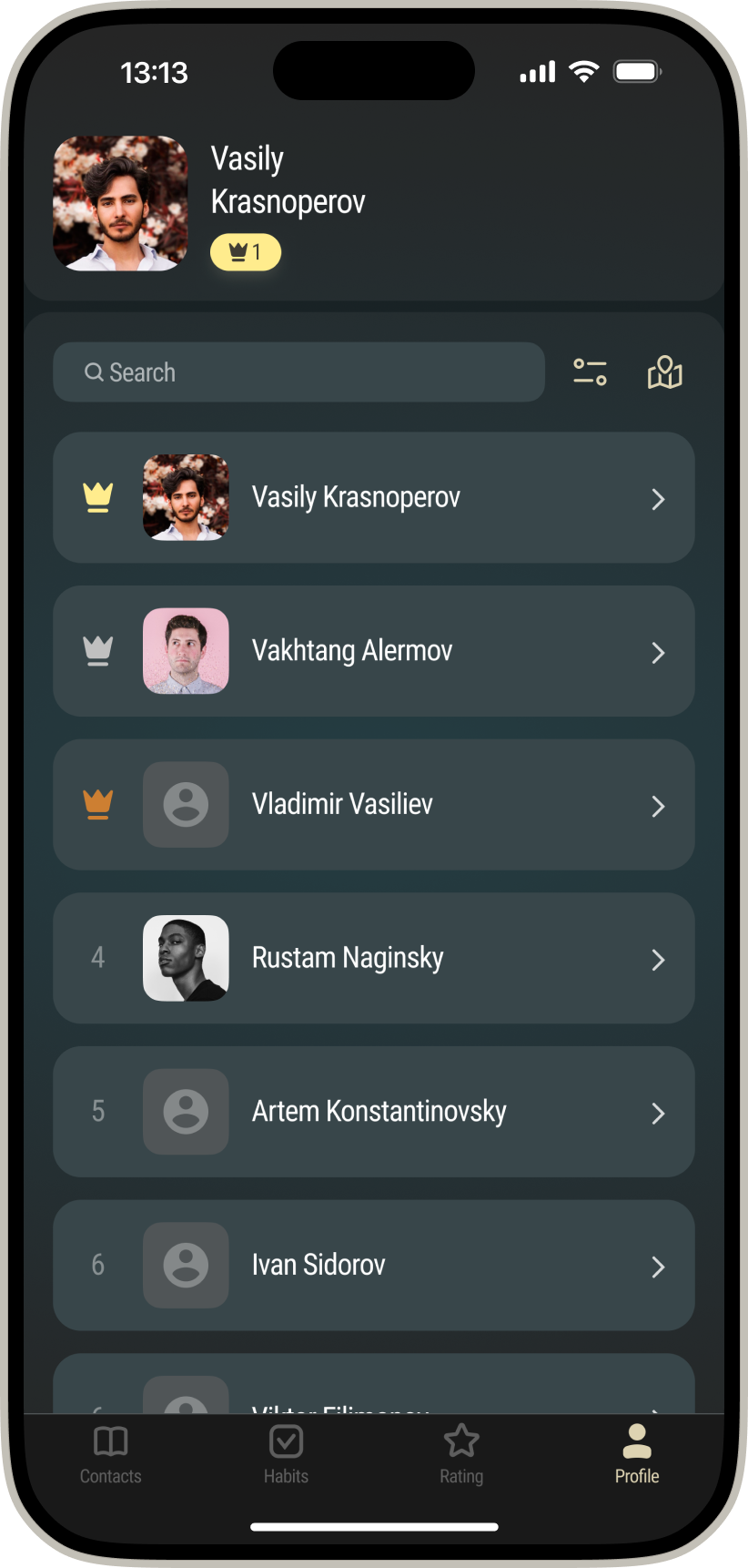Open Vakhtang Alermov's profile row
The image size is (748, 1568).
tap(373, 651)
